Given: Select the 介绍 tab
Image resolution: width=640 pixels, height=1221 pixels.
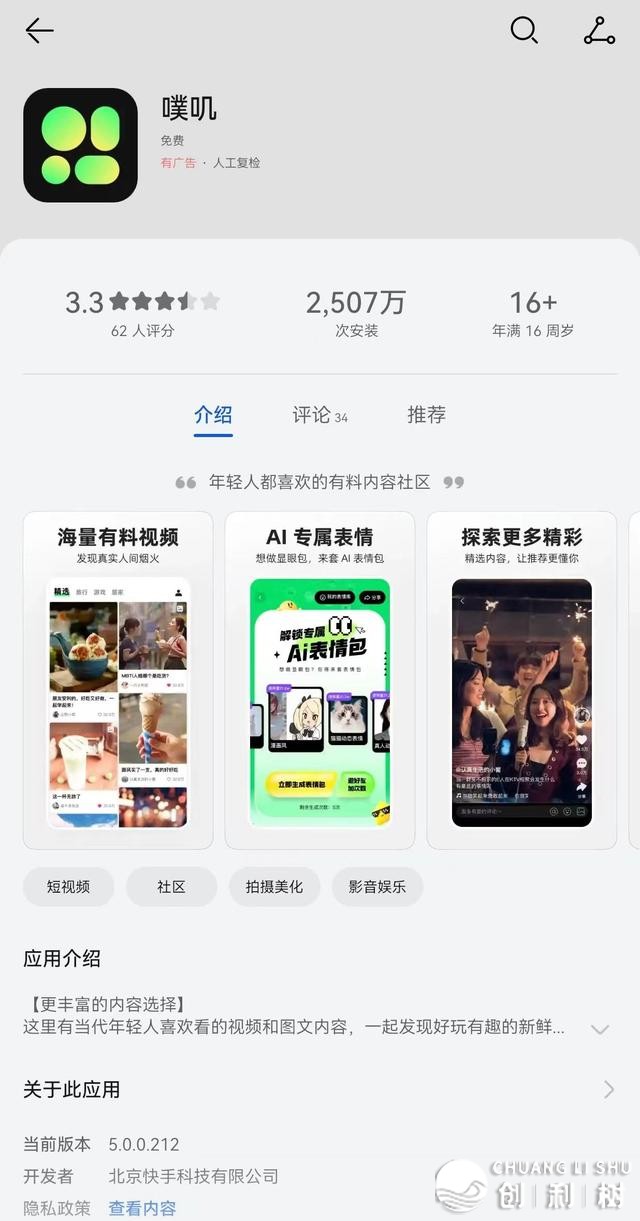Looking at the screenshot, I should pos(213,415).
